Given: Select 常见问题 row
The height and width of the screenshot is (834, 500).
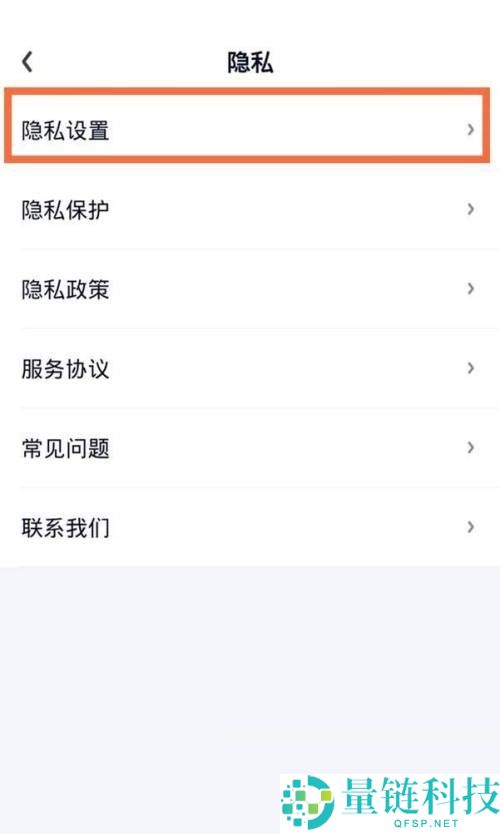Looking at the screenshot, I should (250, 447).
